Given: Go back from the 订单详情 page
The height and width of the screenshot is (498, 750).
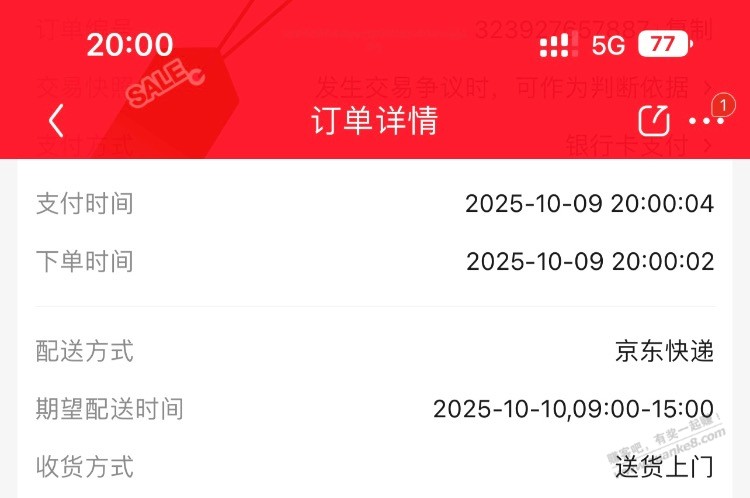Looking at the screenshot, I should tap(56, 121).
